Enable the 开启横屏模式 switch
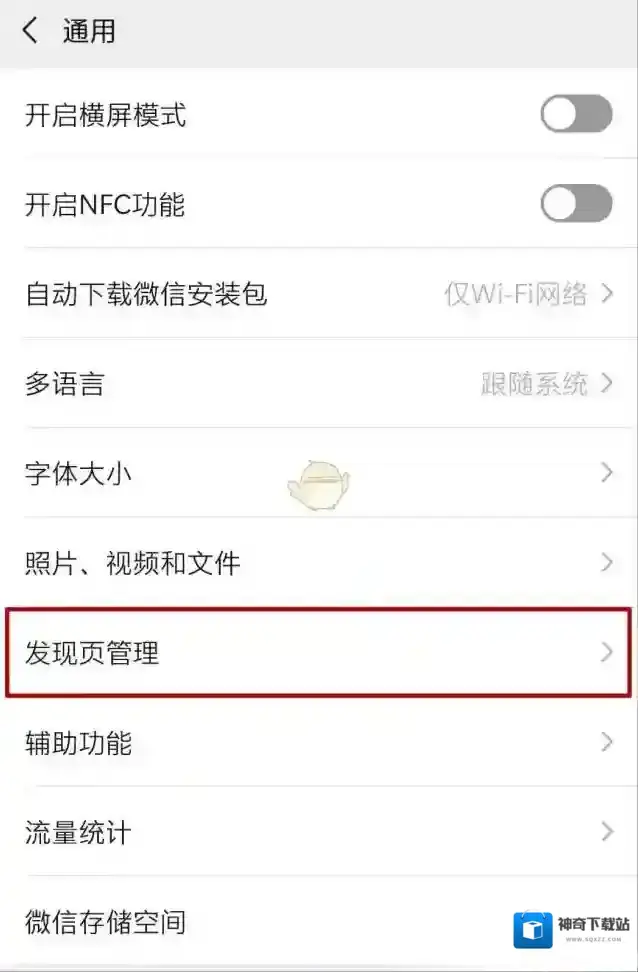 click(576, 114)
